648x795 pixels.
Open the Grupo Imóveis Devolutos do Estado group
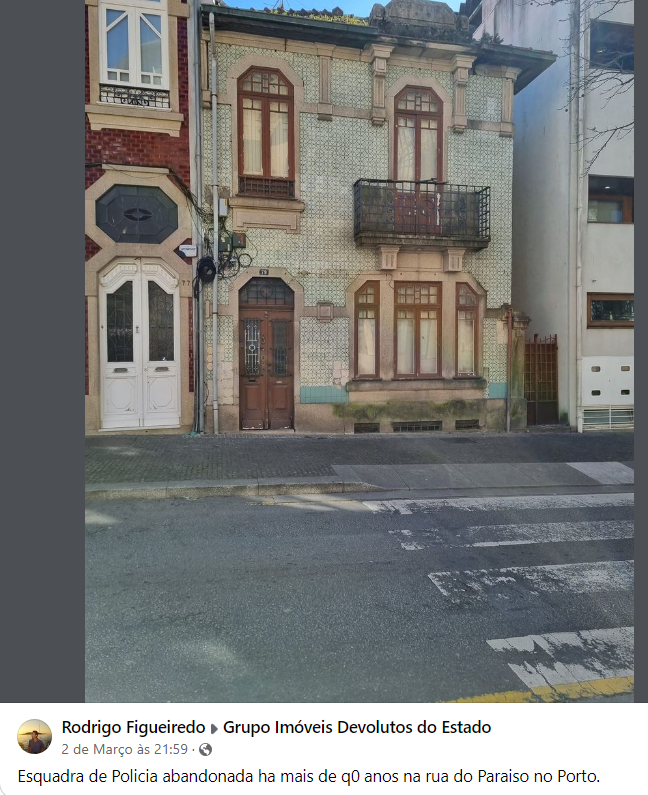[x=356, y=727]
